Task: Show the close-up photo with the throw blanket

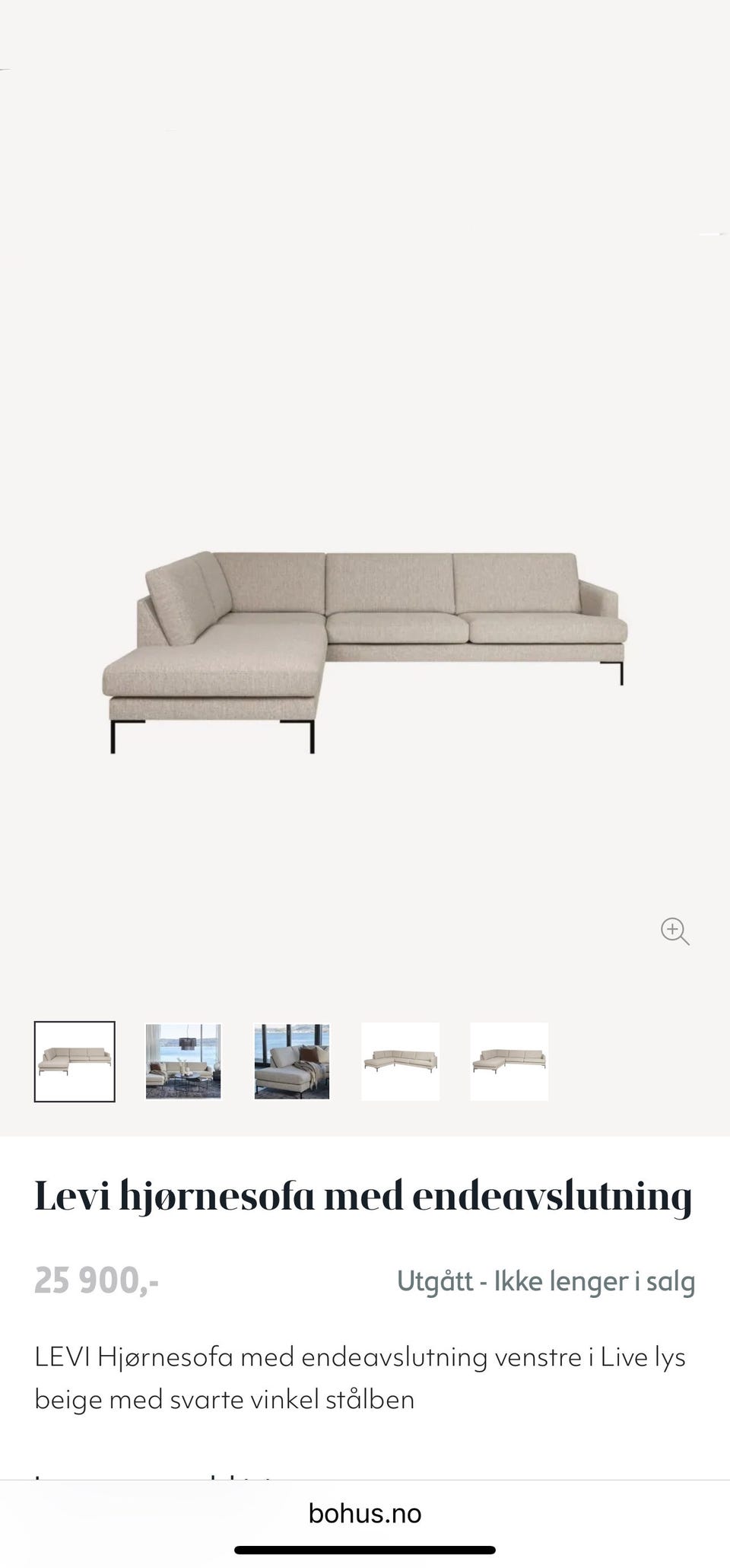Action: (x=292, y=1061)
